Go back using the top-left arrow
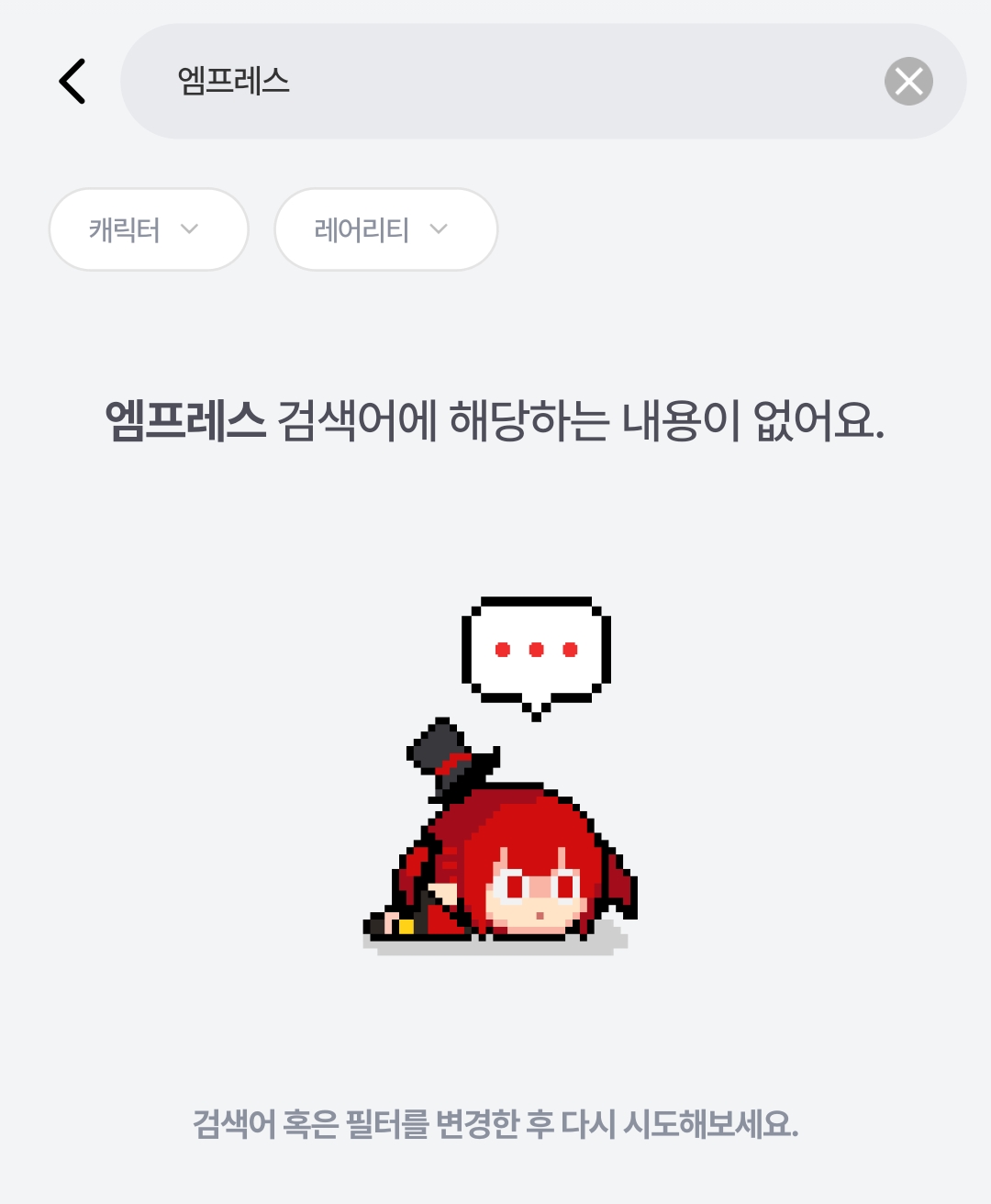Image resolution: width=991 pixels, height=1204 pixels. 72,82
